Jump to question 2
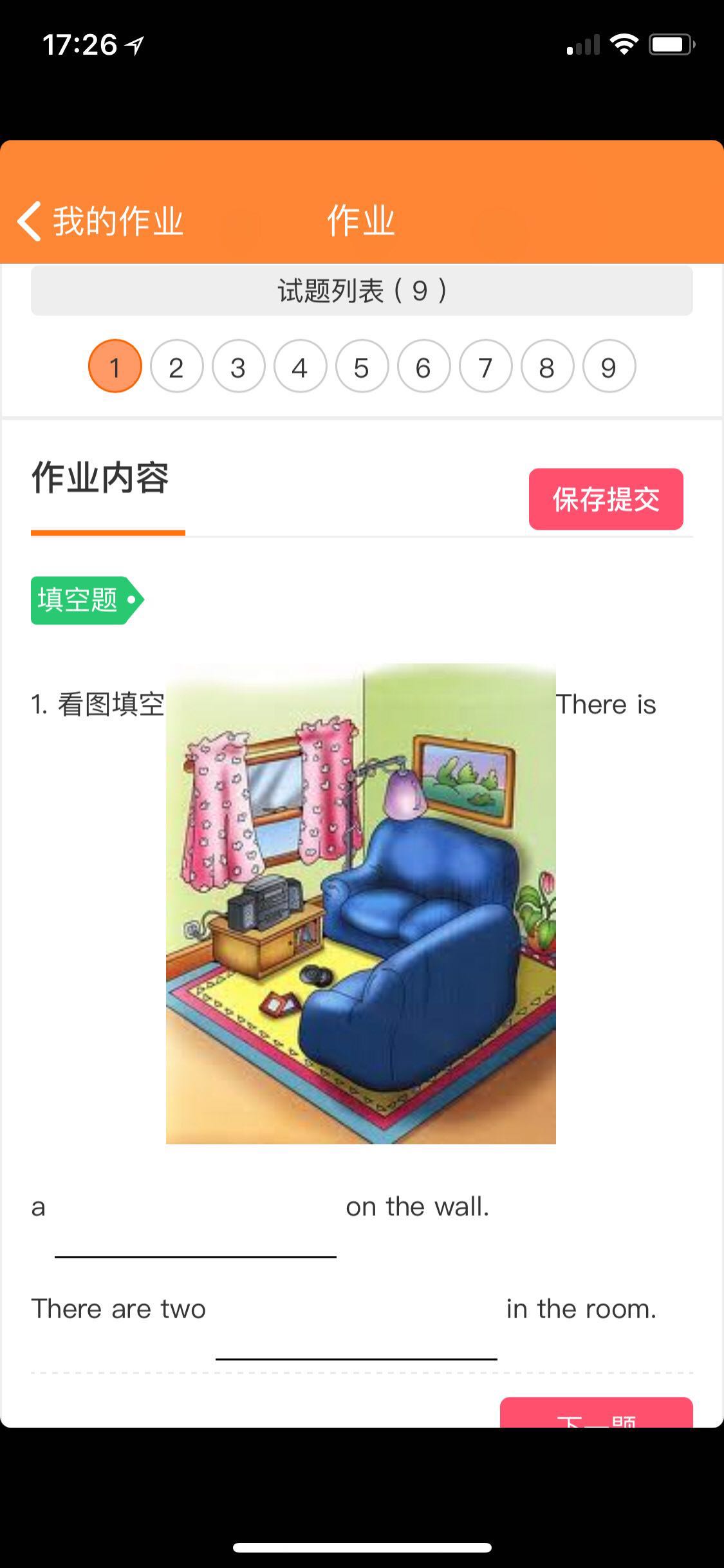Viewport: 724px width, 1568px height. point(176,367)
